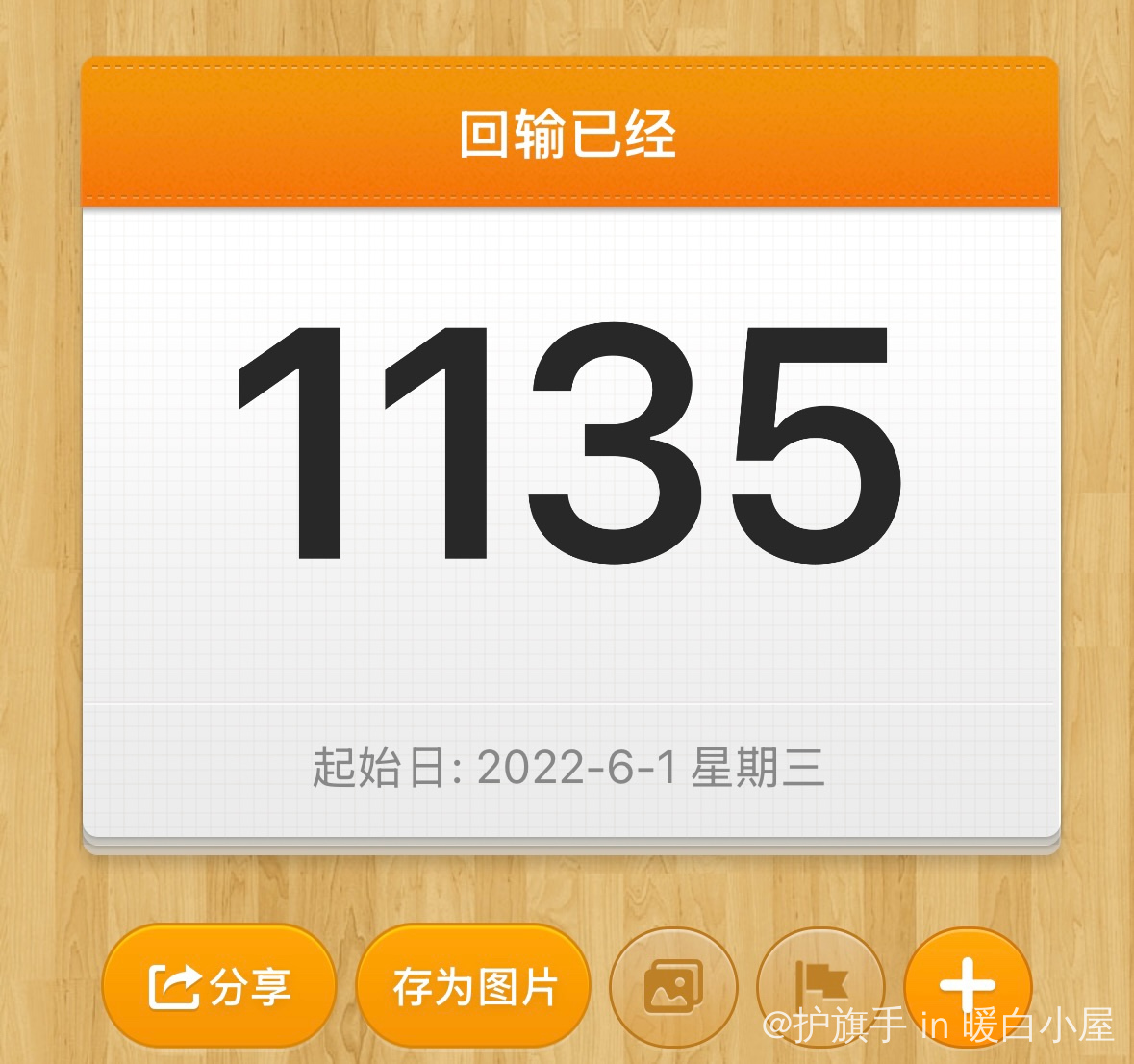Open the picture gallery icon
Viewport: 1134px width, 1064px height.
[x=673, y=987]
